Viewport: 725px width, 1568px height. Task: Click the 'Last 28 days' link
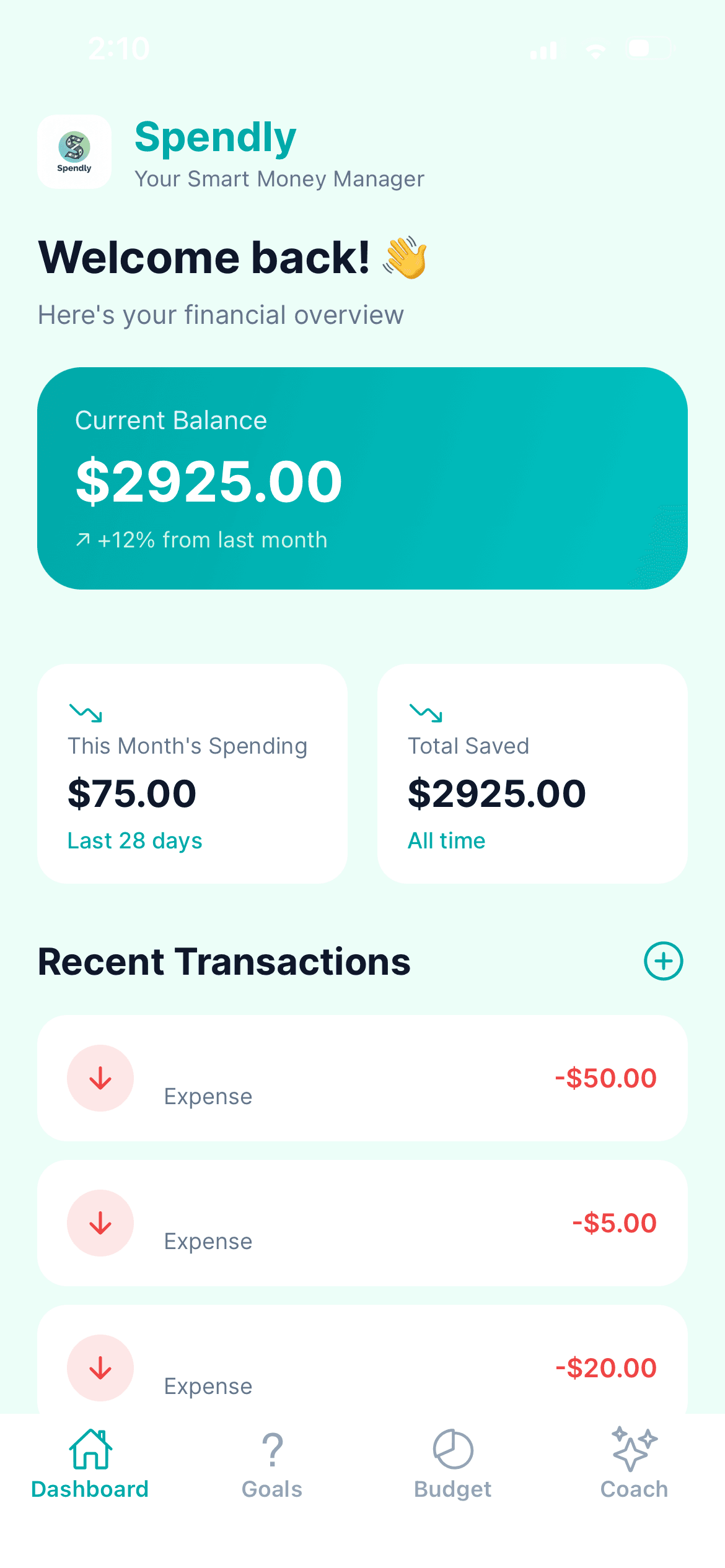(134, 840)
